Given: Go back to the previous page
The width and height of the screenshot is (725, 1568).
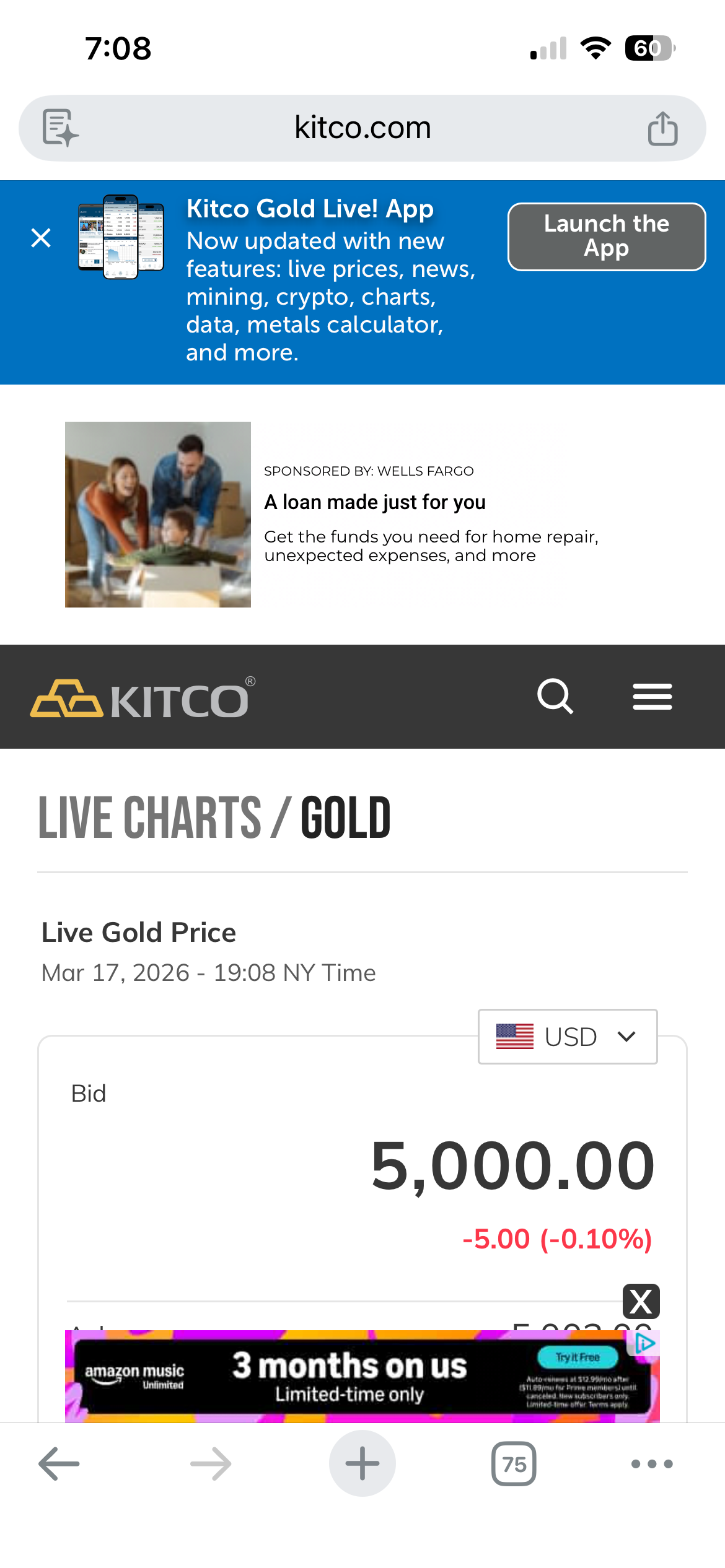Looking at the screenshot, I should pos(59,1464).
